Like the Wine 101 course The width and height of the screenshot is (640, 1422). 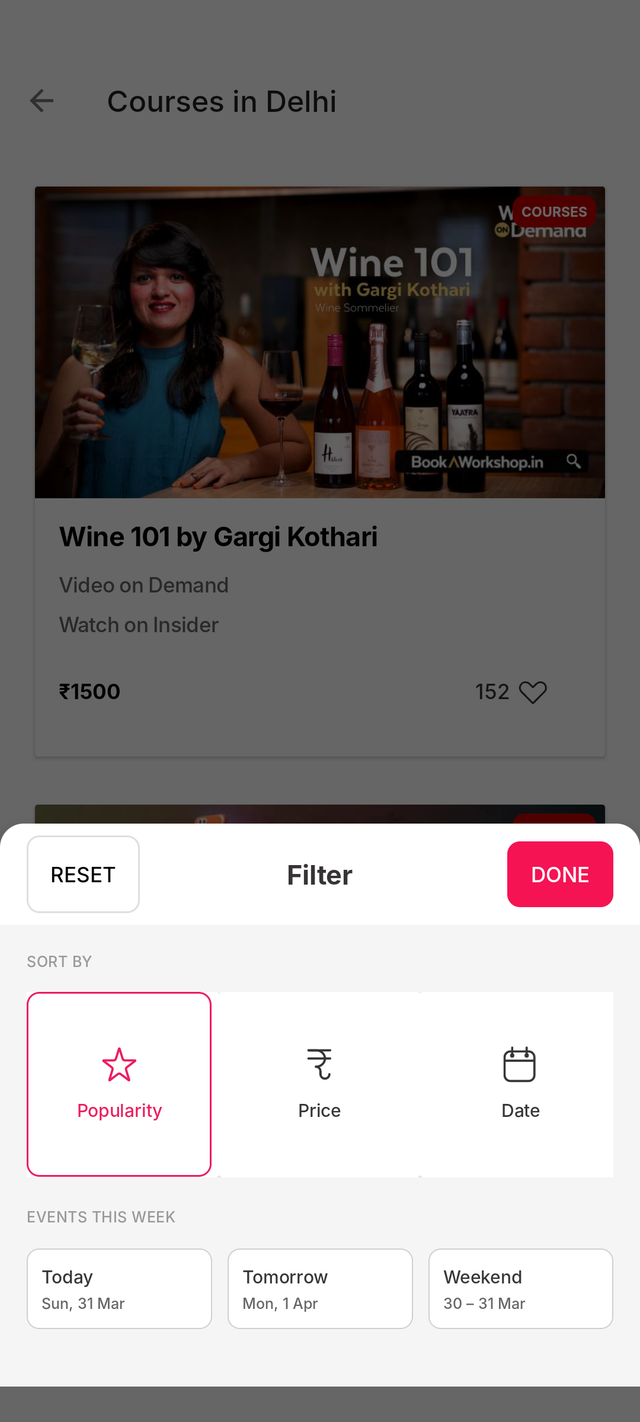click(x=533, y=692)
